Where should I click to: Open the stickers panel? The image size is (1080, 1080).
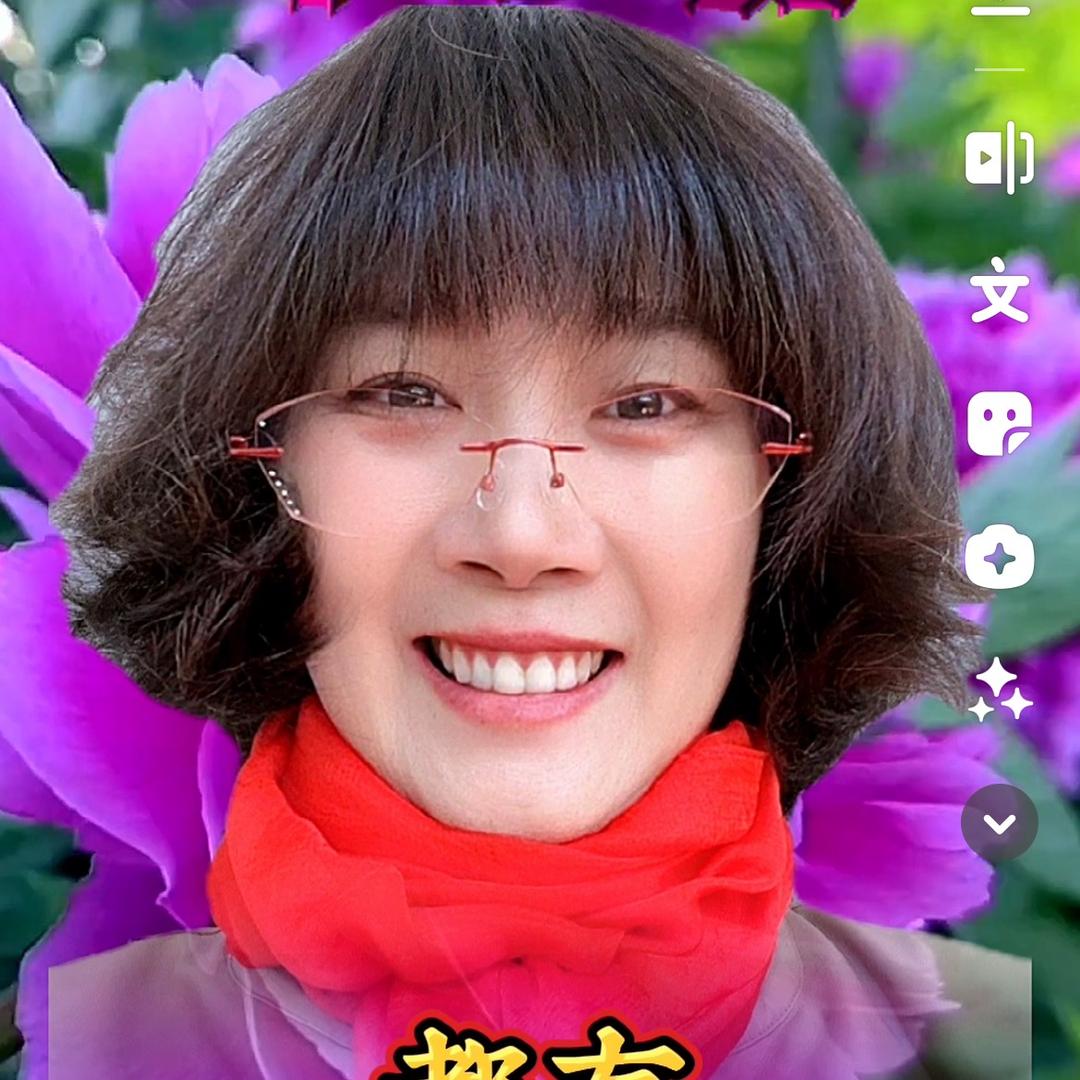tap(999, 423)
